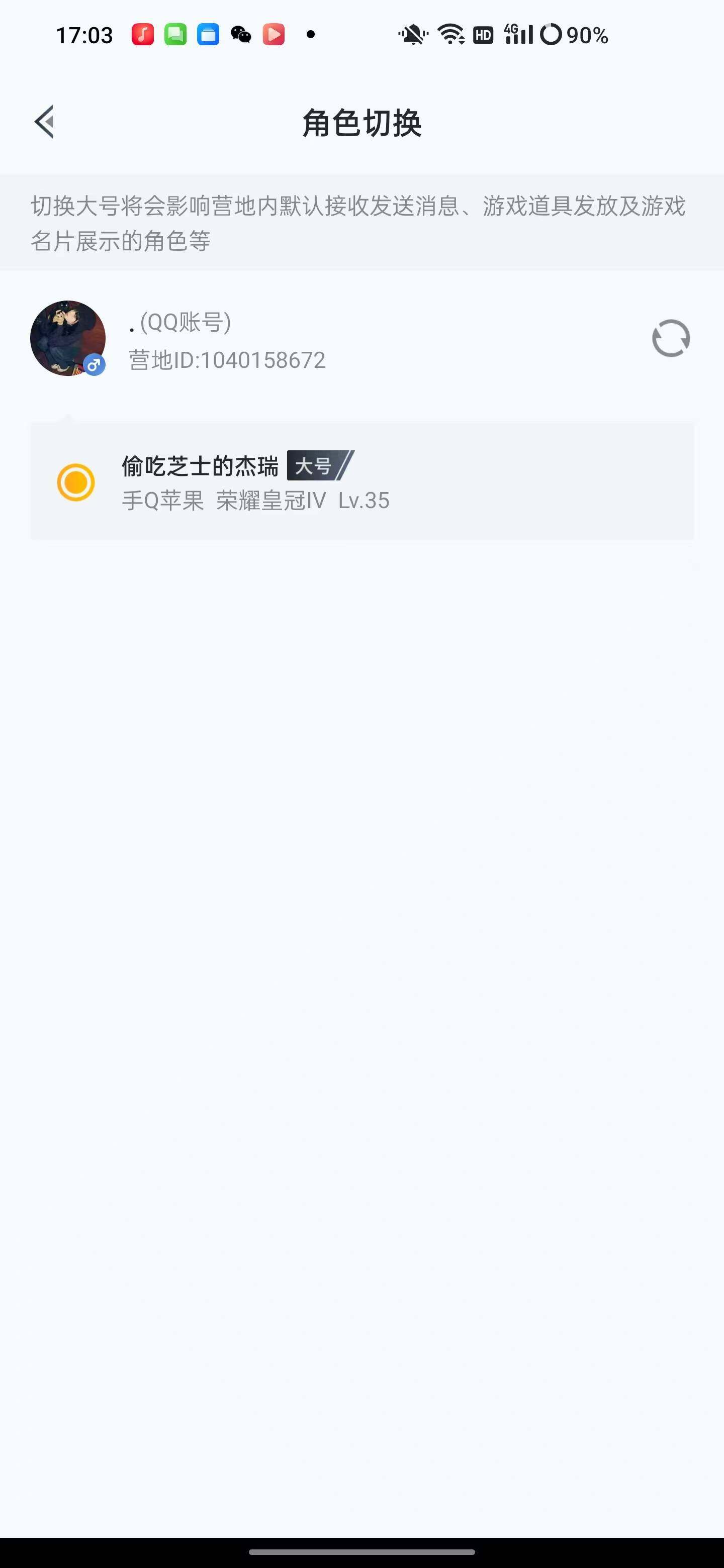Screen dimensions: 724x1568
Task: Tap the QQ账号 account name row
Action: (x=179, y=324)
